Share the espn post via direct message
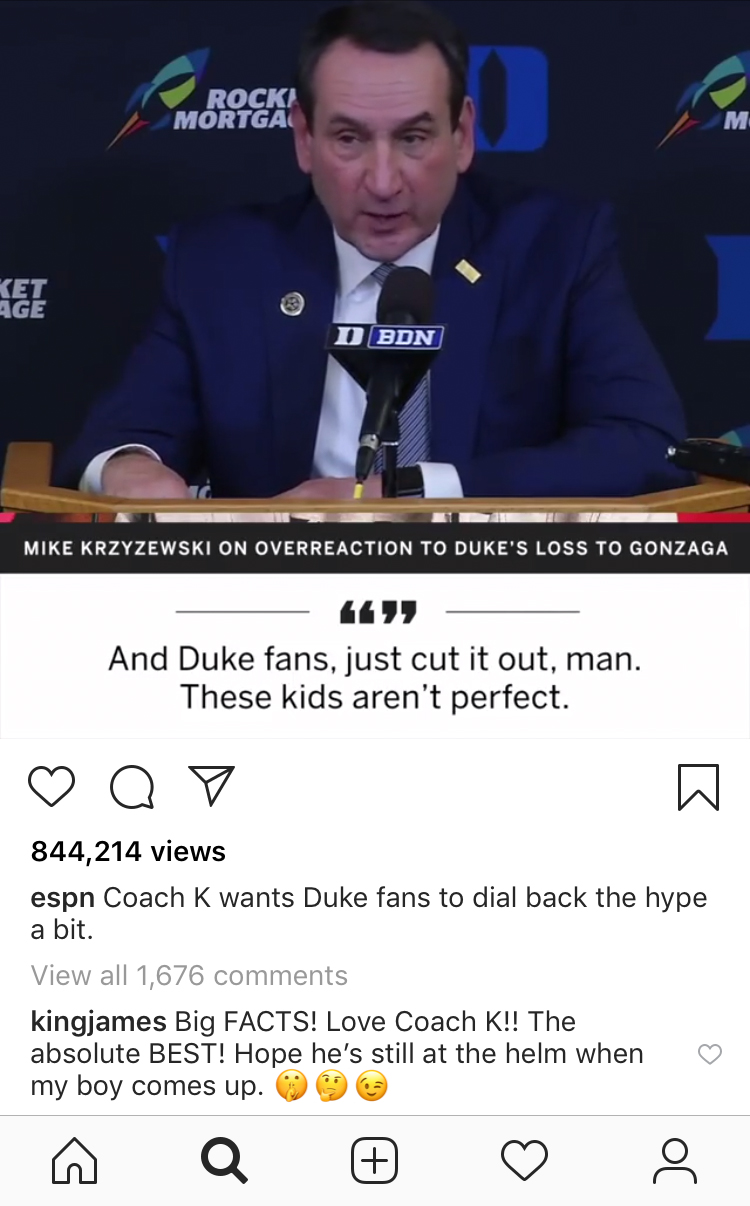The image size is (750, 1206). point(211,786)
